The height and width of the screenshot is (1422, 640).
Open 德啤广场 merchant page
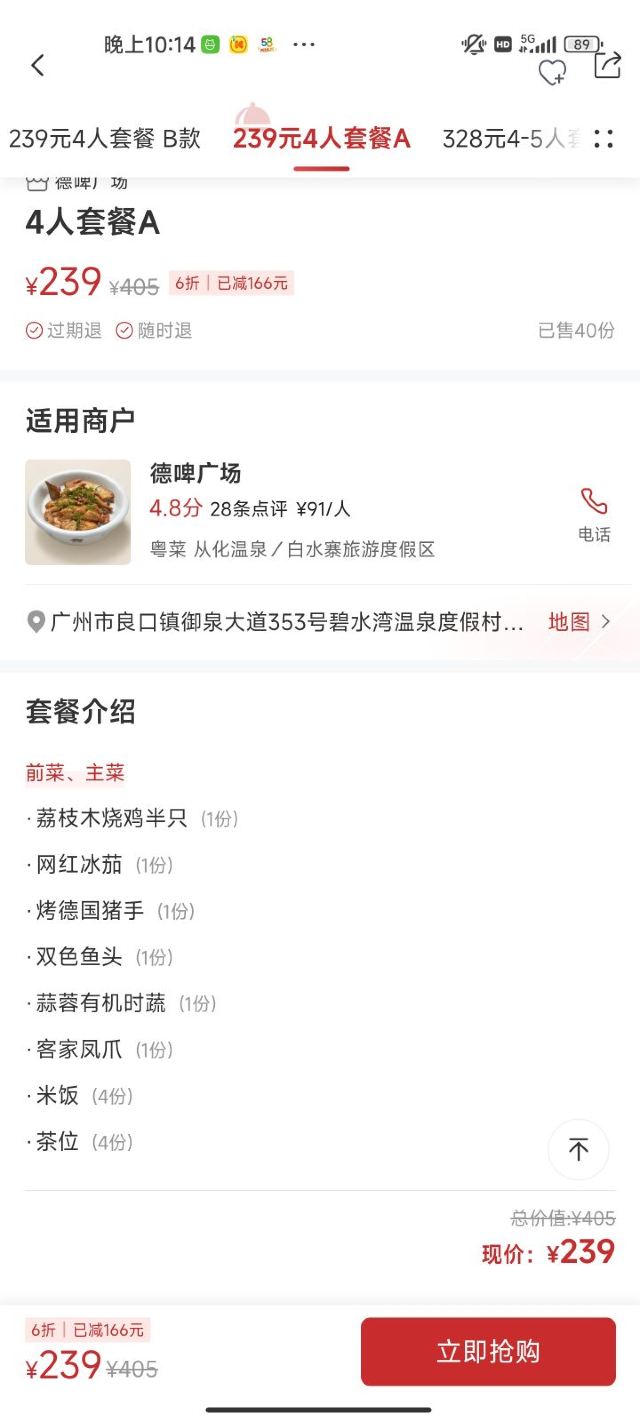tap(196, 474)
